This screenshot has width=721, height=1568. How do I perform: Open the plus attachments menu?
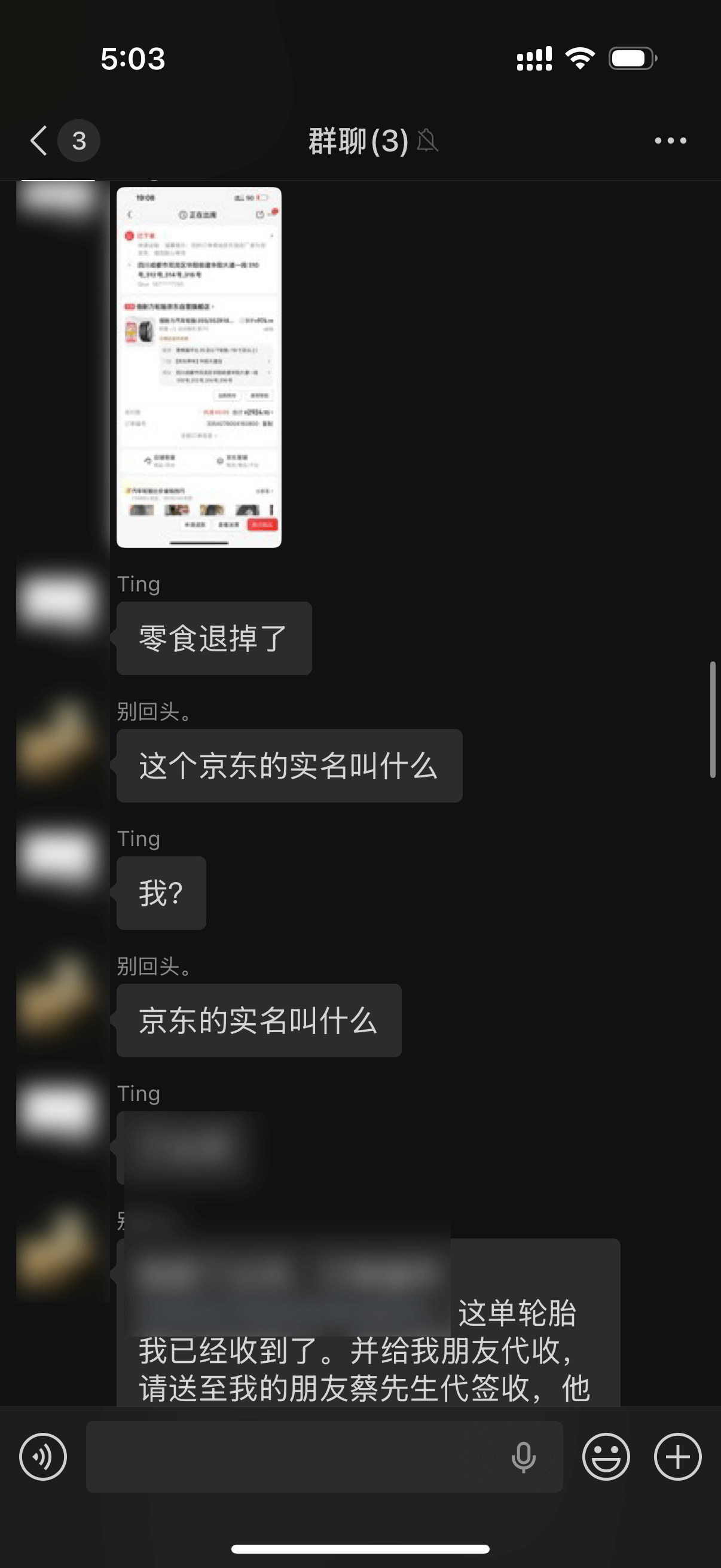click(x=677, y=1457)
